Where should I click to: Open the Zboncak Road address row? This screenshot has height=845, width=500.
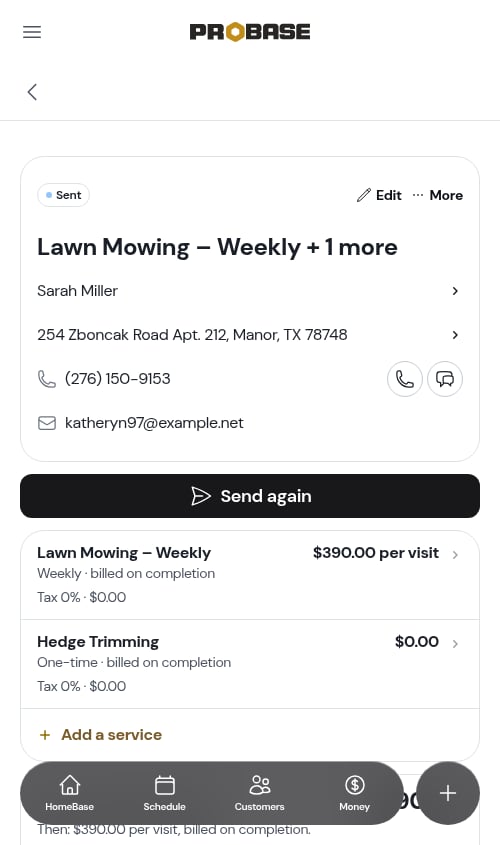pos(250,335)
